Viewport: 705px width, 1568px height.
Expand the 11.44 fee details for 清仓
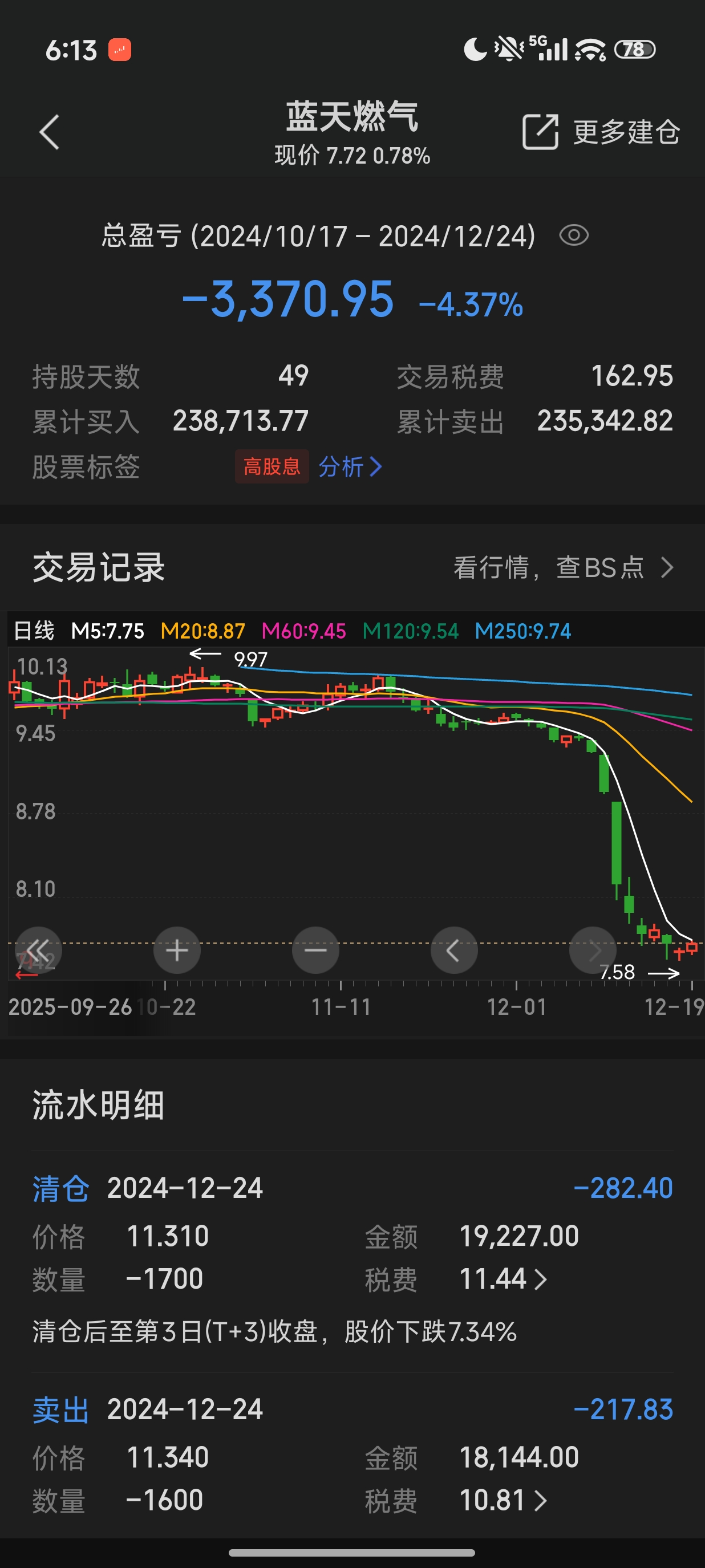[504, 1279]
